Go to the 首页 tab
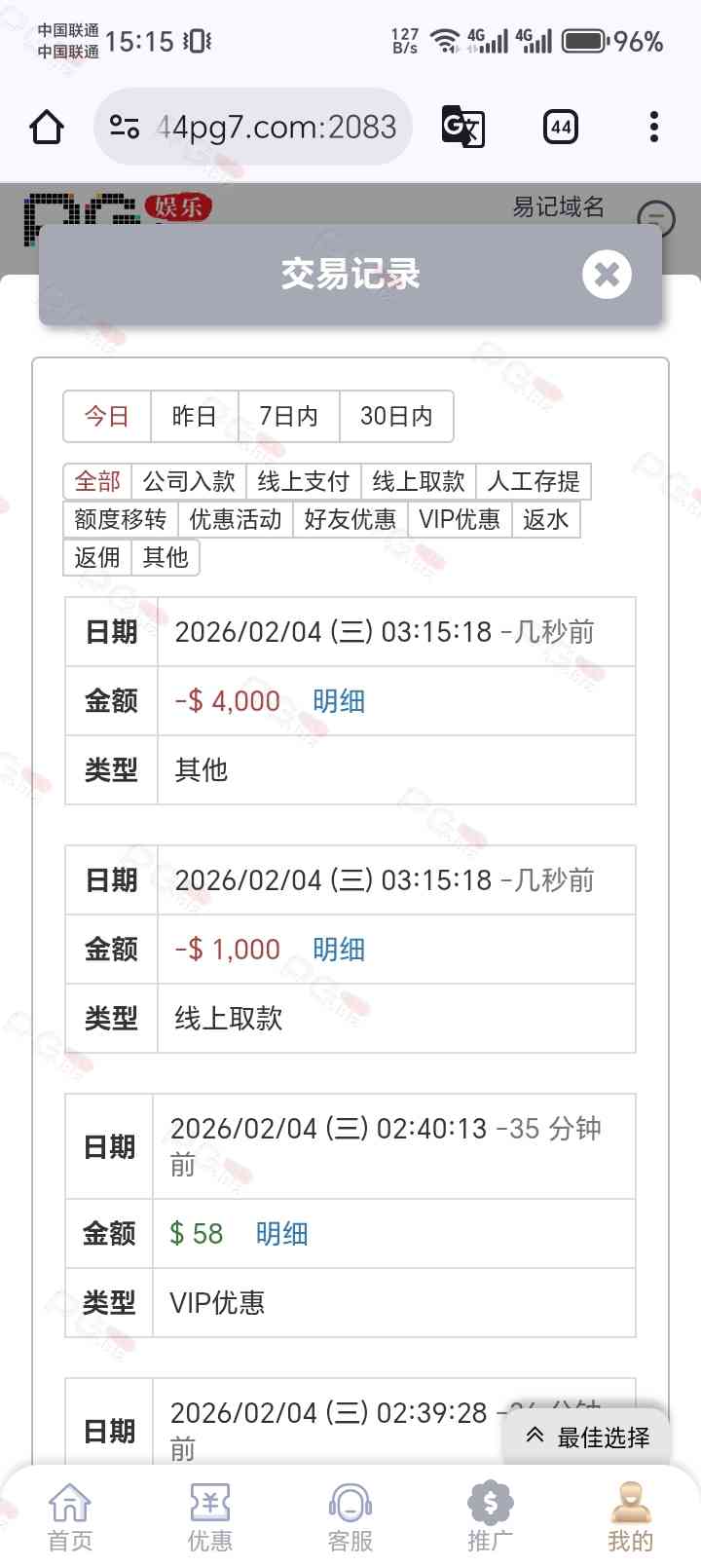This screenshot has height=1568, width=701. pyautogui.click(x=70, y=1517)
